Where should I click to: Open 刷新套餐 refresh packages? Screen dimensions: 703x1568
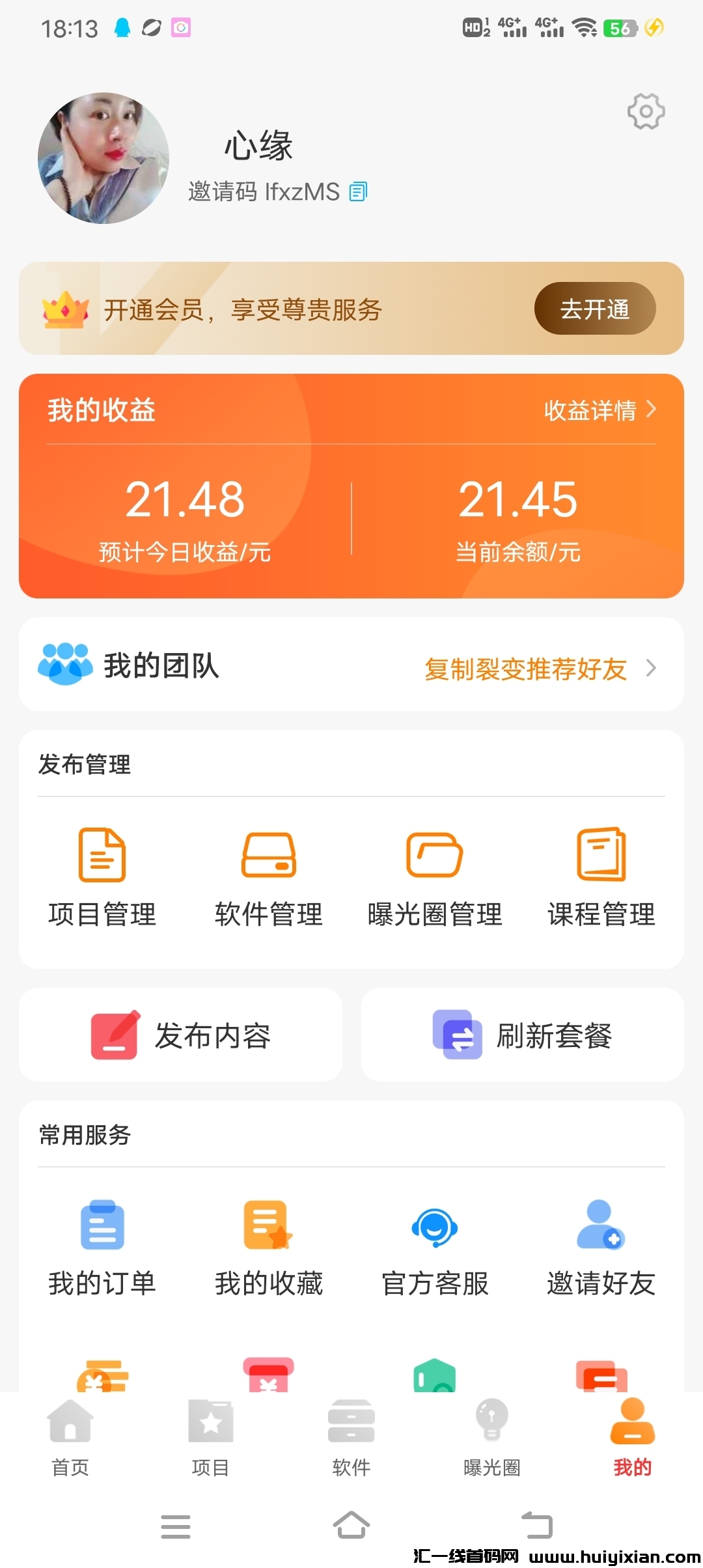(x=522, y=1035)
